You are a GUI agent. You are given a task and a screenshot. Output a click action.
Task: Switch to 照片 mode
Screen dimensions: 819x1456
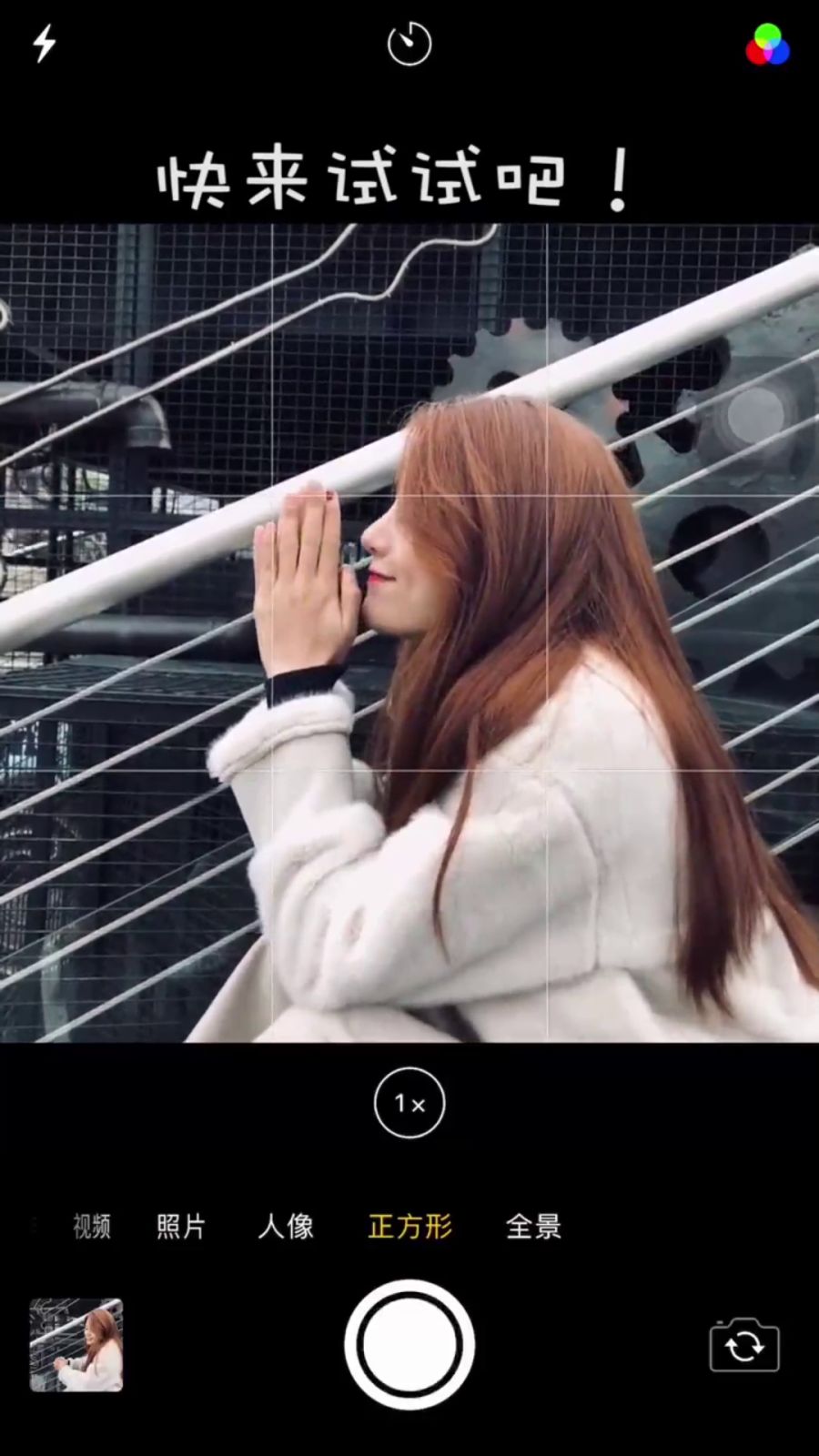(x=181, y=1227)
